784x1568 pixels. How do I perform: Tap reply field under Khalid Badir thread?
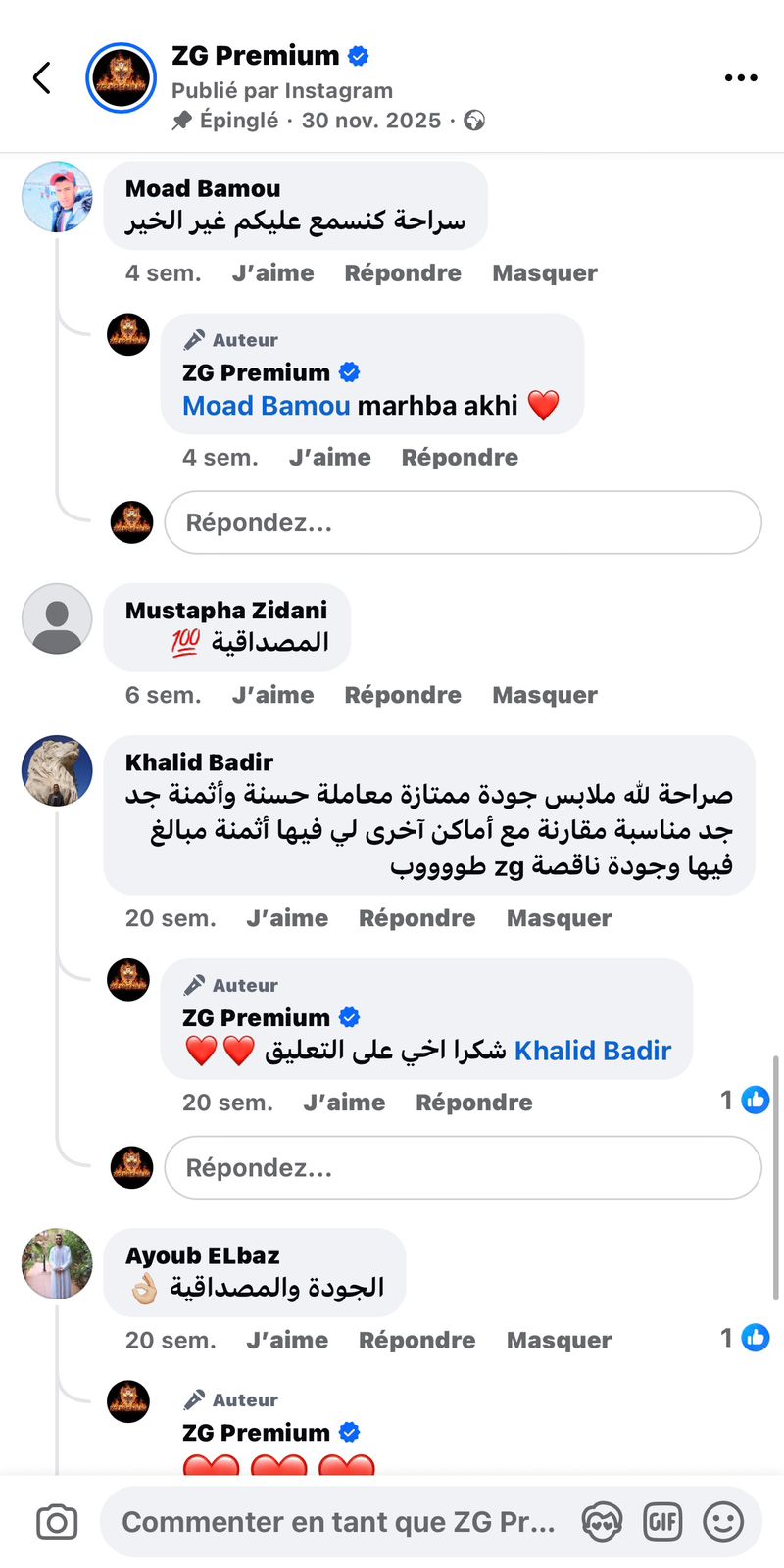coord(463,1167)
